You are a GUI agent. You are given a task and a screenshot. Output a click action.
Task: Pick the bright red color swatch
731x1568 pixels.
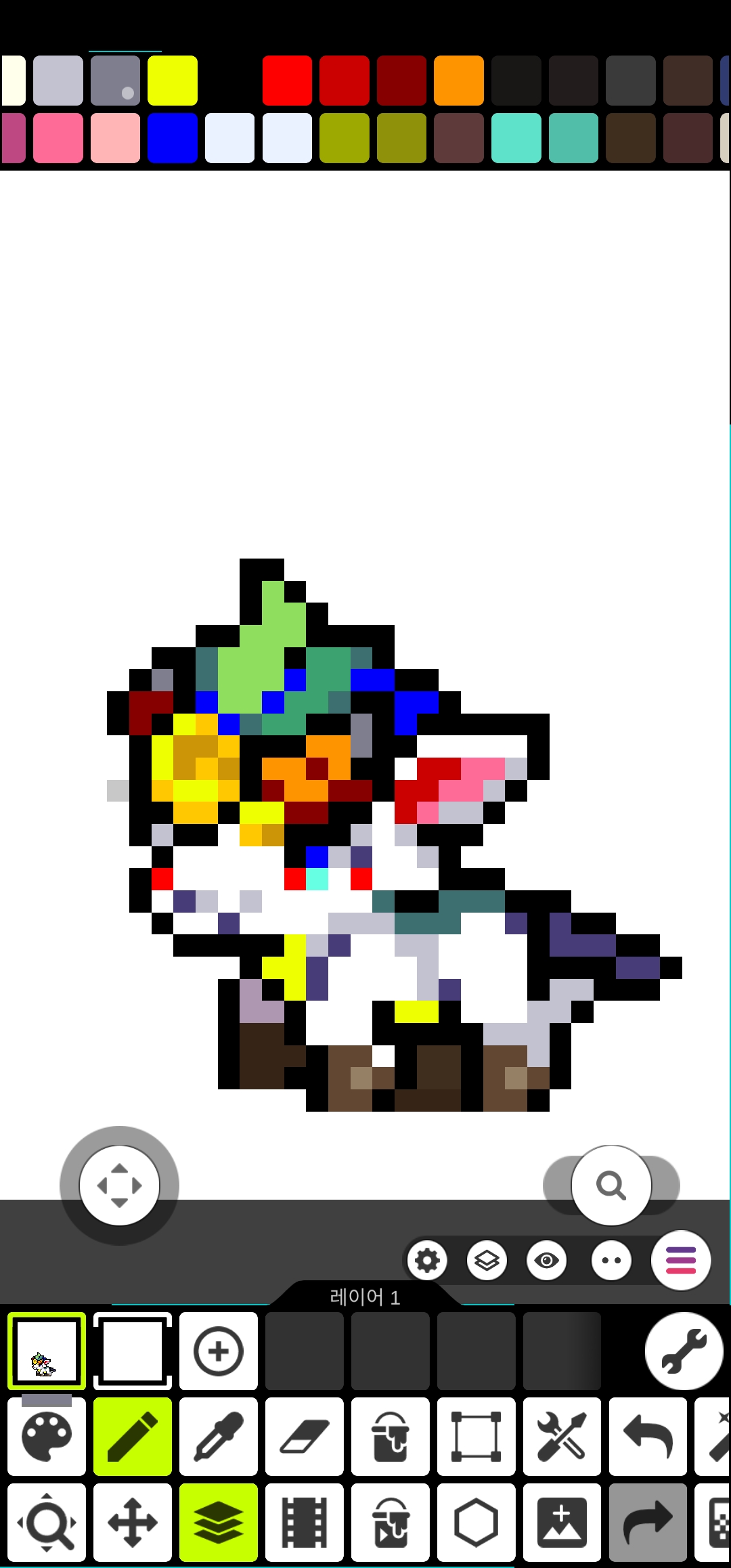(287, 81)
